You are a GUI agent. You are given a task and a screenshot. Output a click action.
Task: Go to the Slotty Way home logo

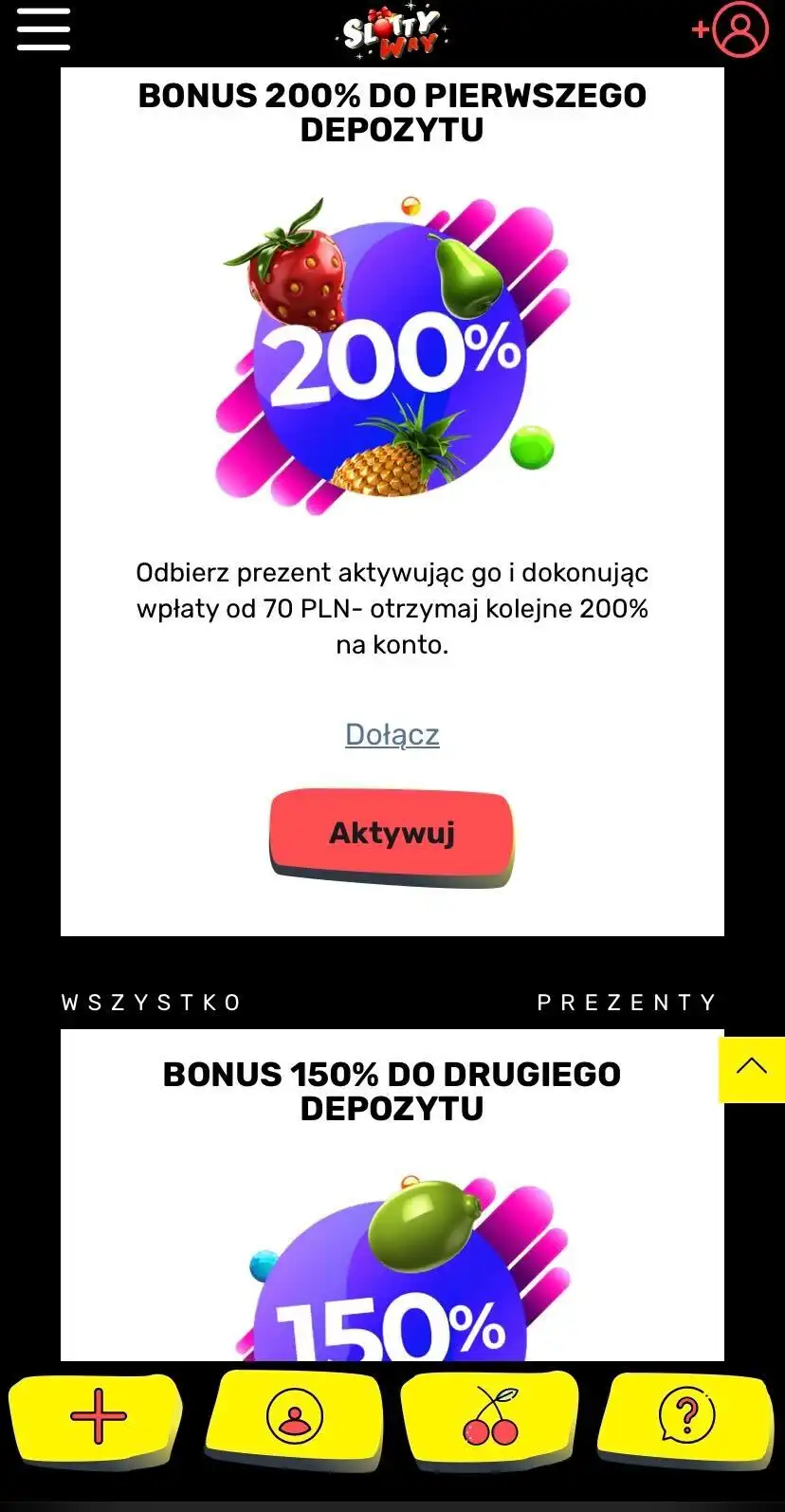pyautogui.click(x=392, y=32)
